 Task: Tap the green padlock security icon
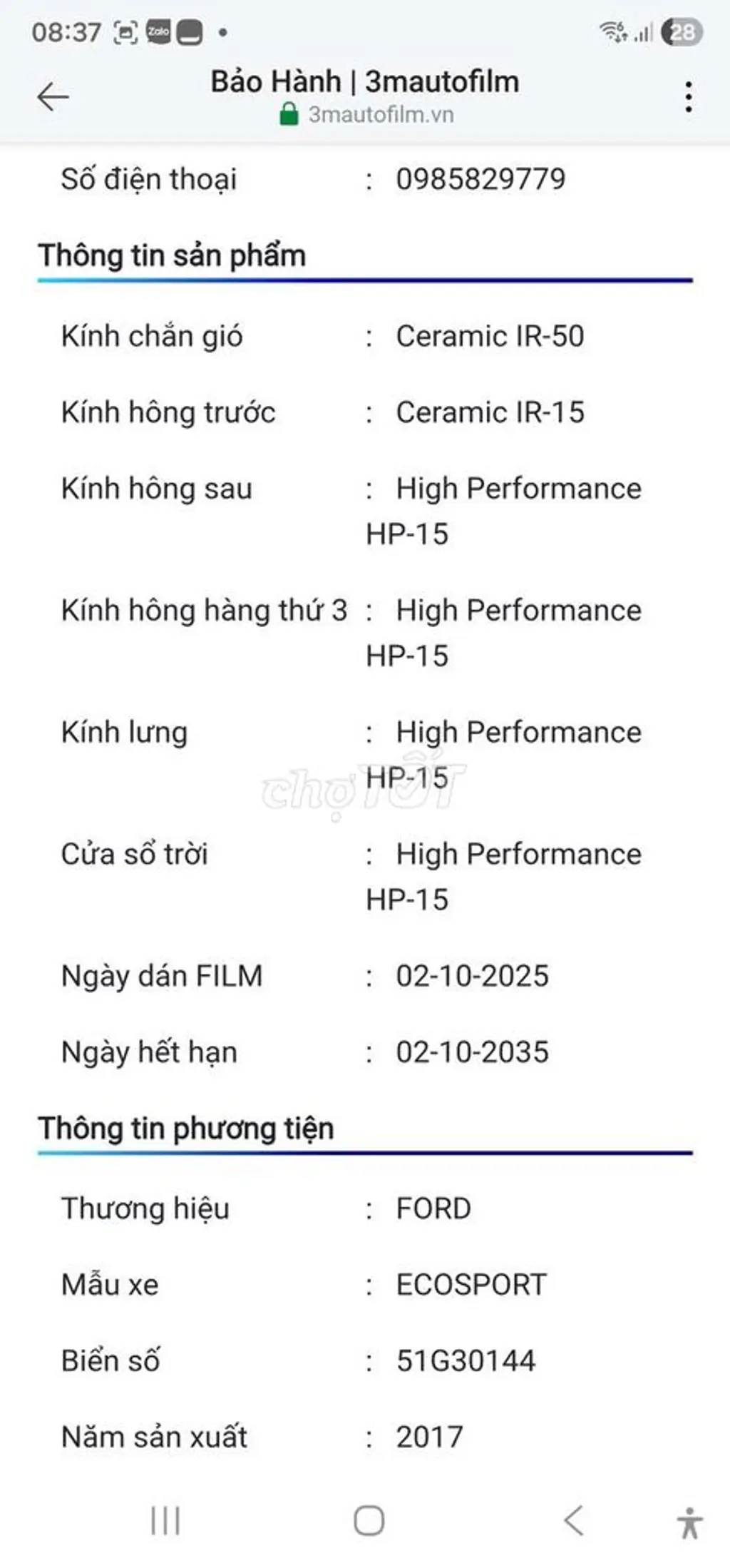[x=289, y=113]
